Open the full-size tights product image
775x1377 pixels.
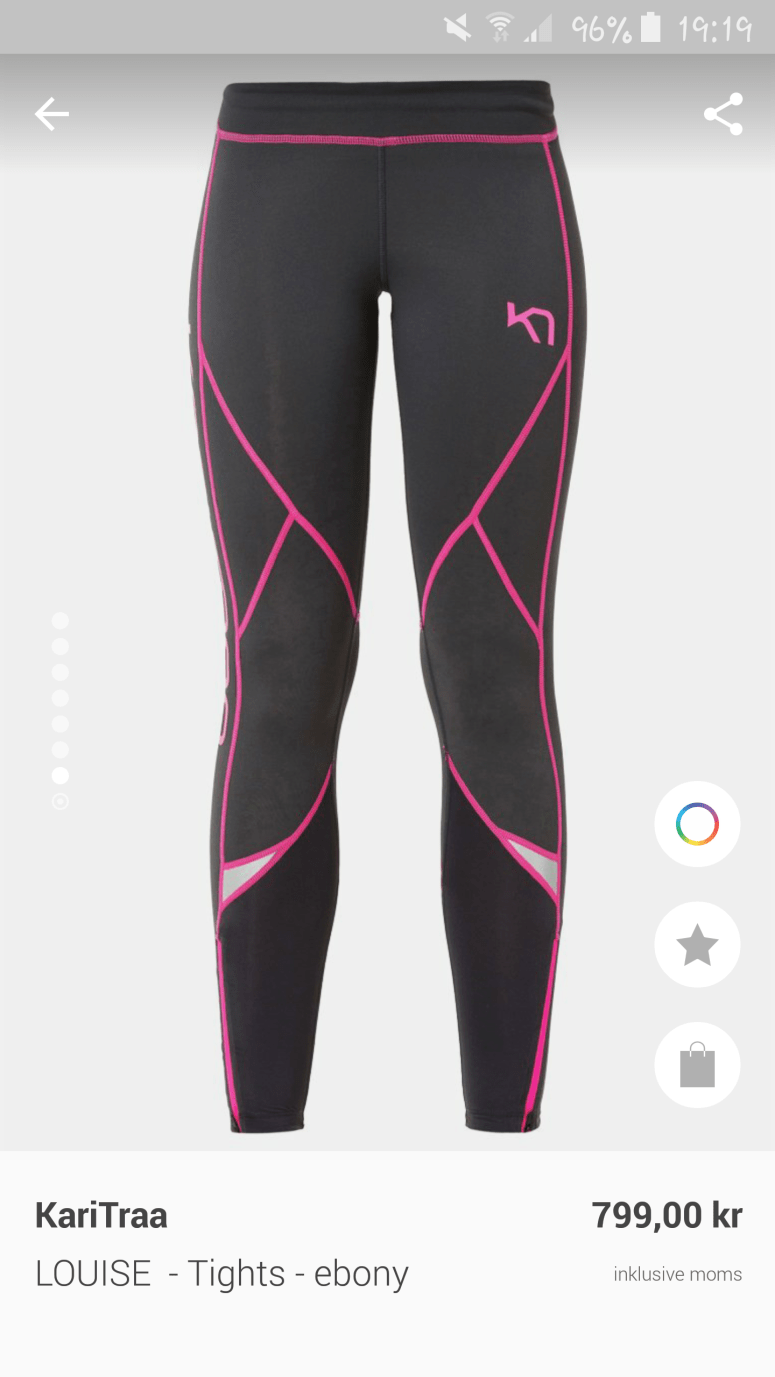pos(385,600)
